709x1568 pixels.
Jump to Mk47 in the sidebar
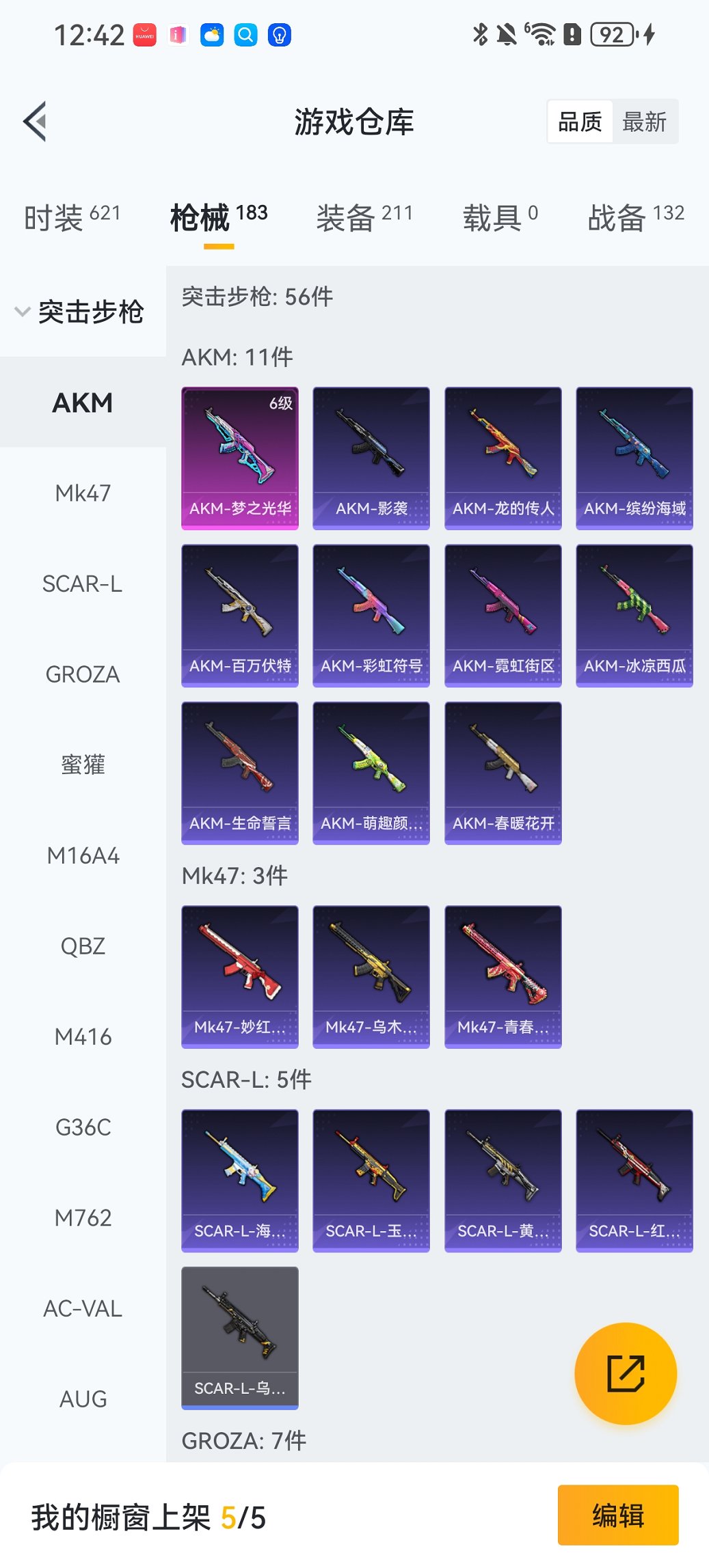click(83, 493)
